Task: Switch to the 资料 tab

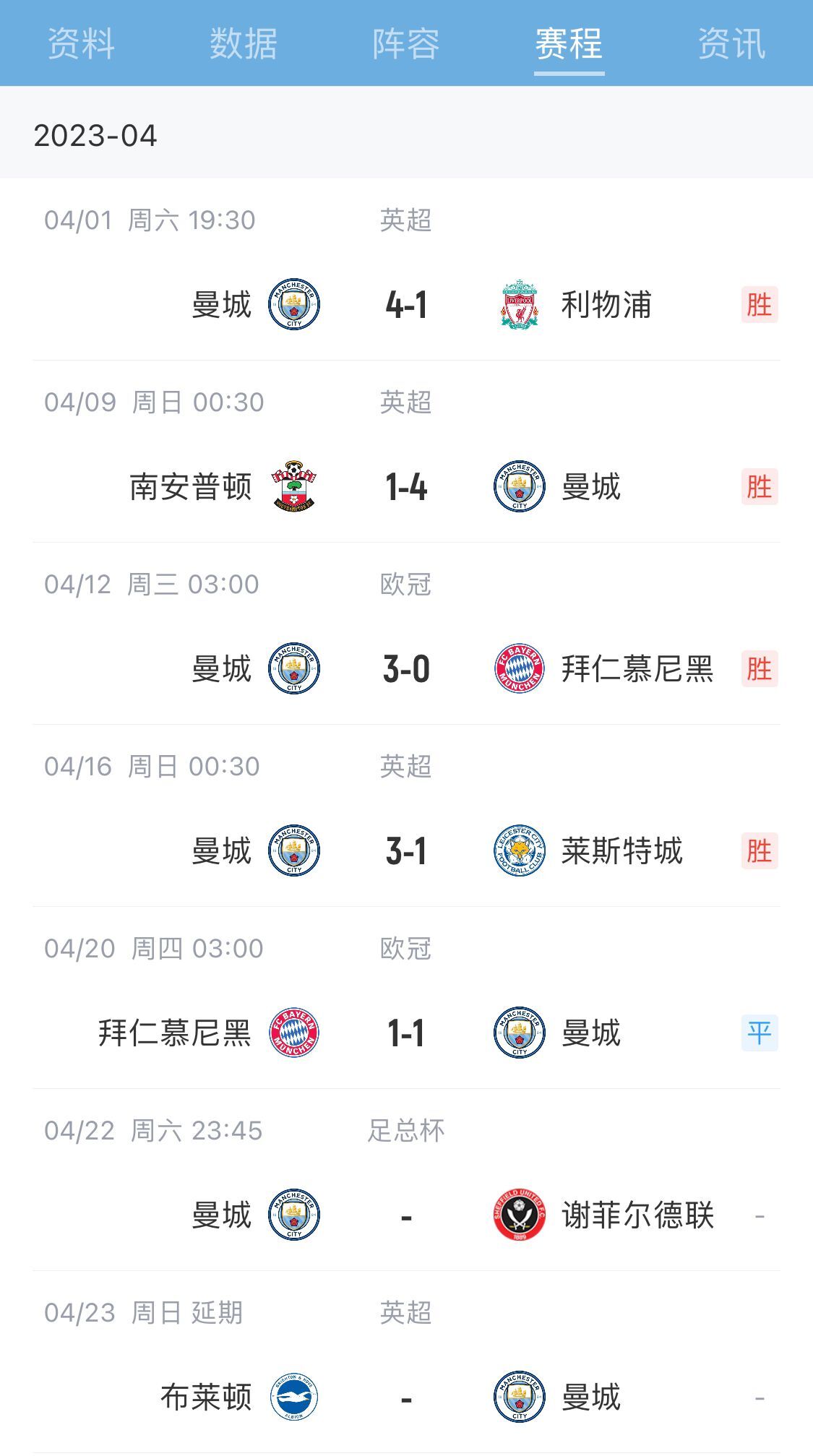Action: 81,43
